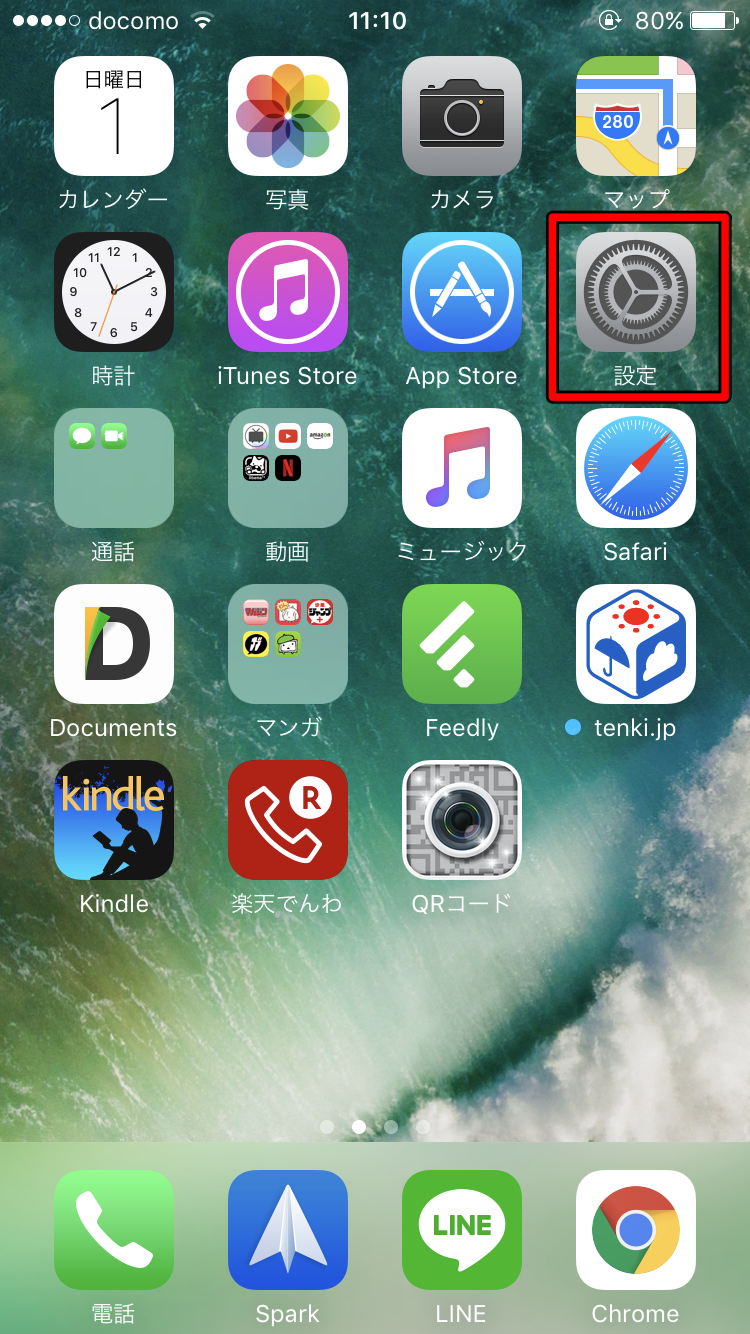
Task: Open the マップ maps app
Action: (636, 116)
